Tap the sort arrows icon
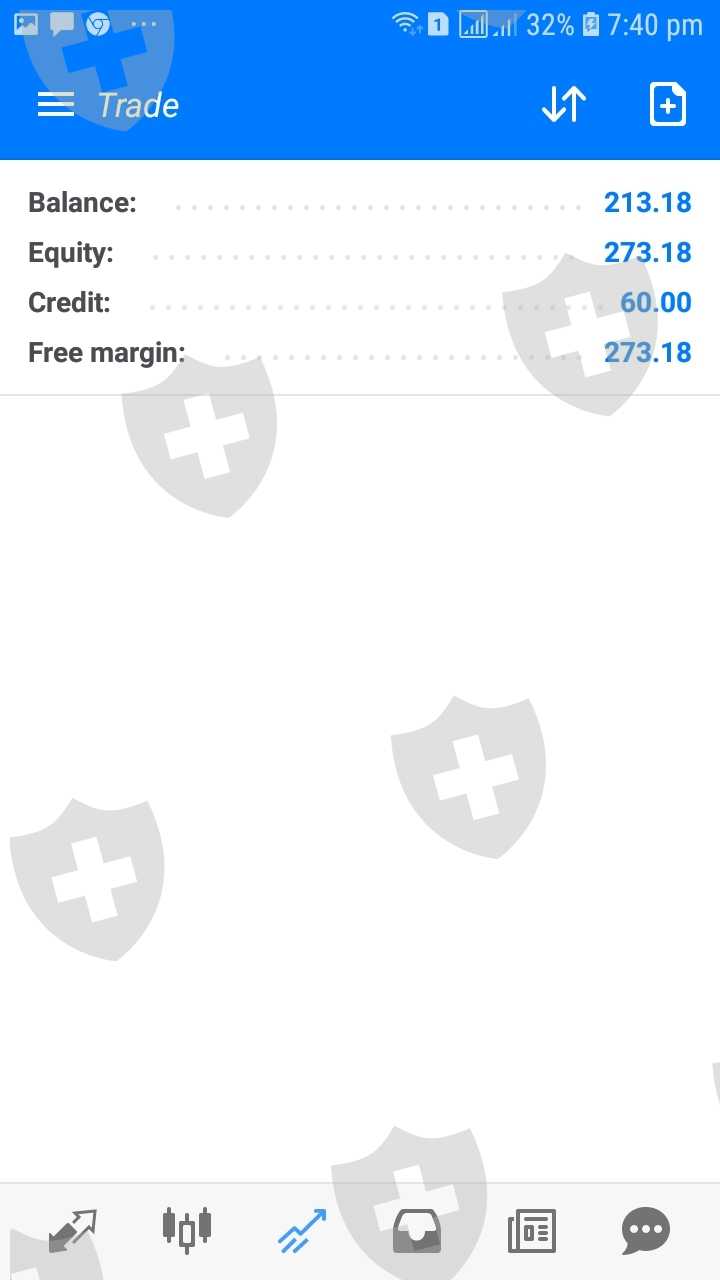The image size is (720, 1280). coord(564,105)
